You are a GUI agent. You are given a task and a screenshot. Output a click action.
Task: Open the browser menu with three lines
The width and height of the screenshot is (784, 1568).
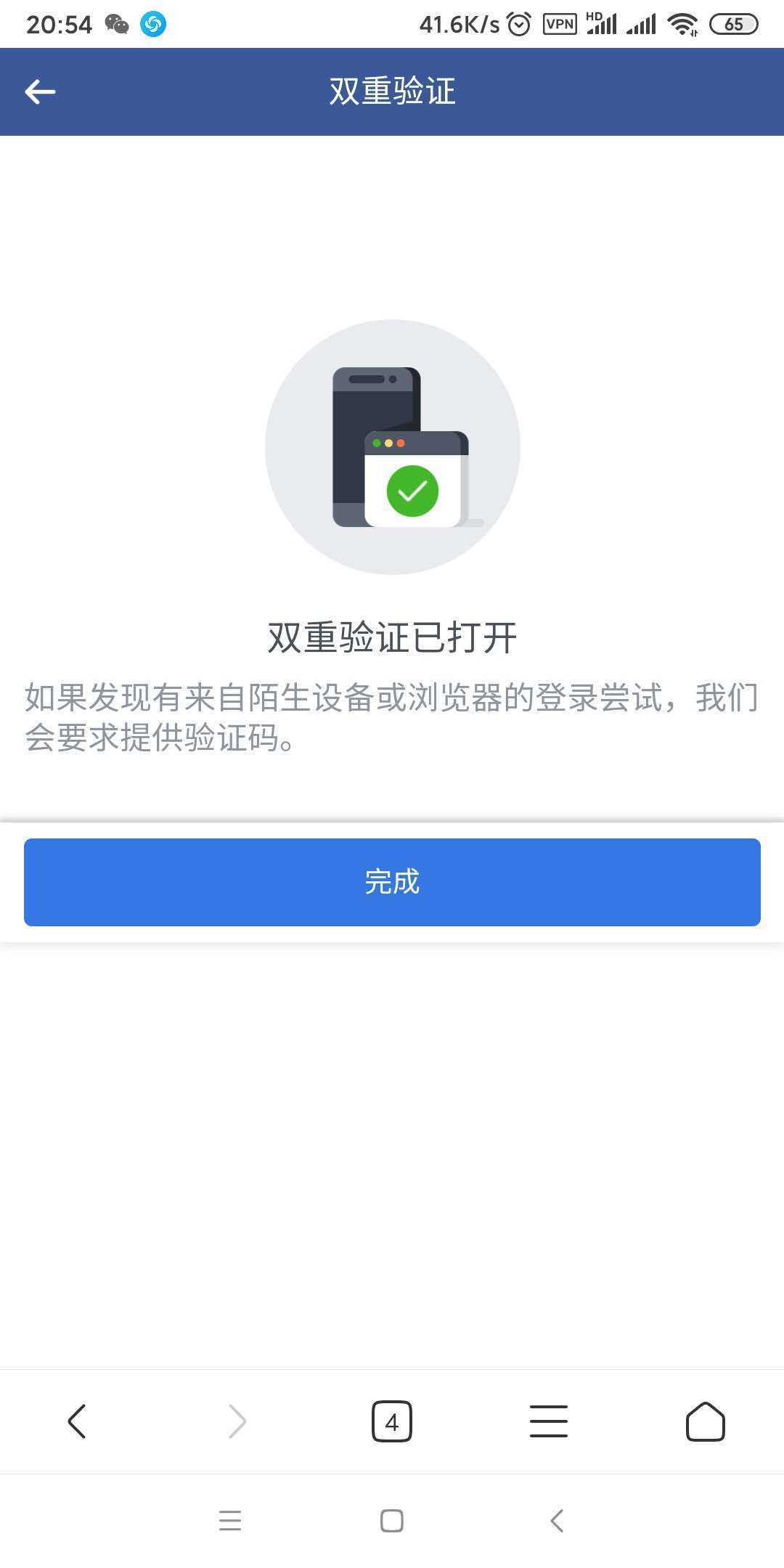(549, 1421)
